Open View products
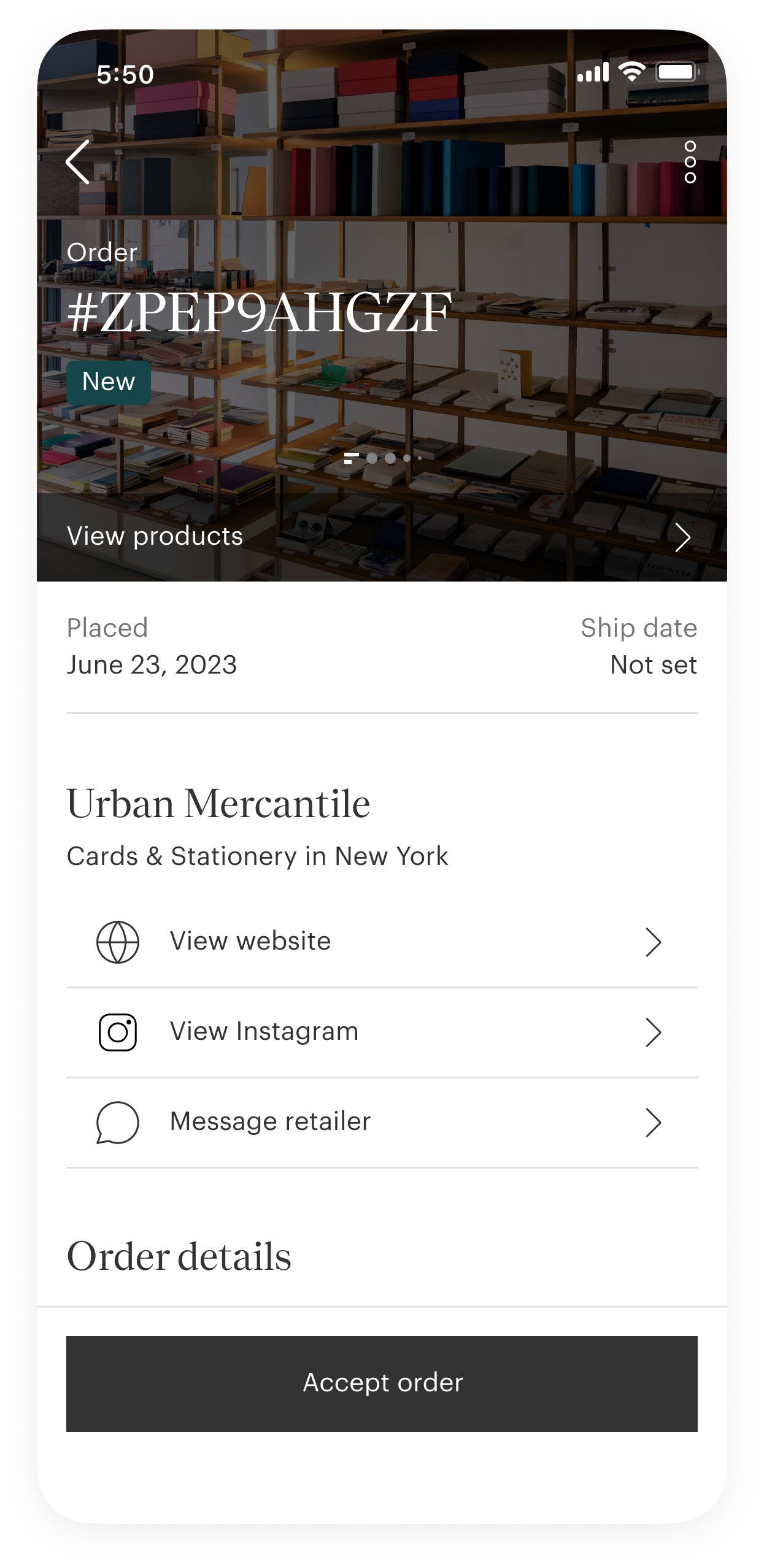This screenshot has width=764, height=1568. click(380, 537)
